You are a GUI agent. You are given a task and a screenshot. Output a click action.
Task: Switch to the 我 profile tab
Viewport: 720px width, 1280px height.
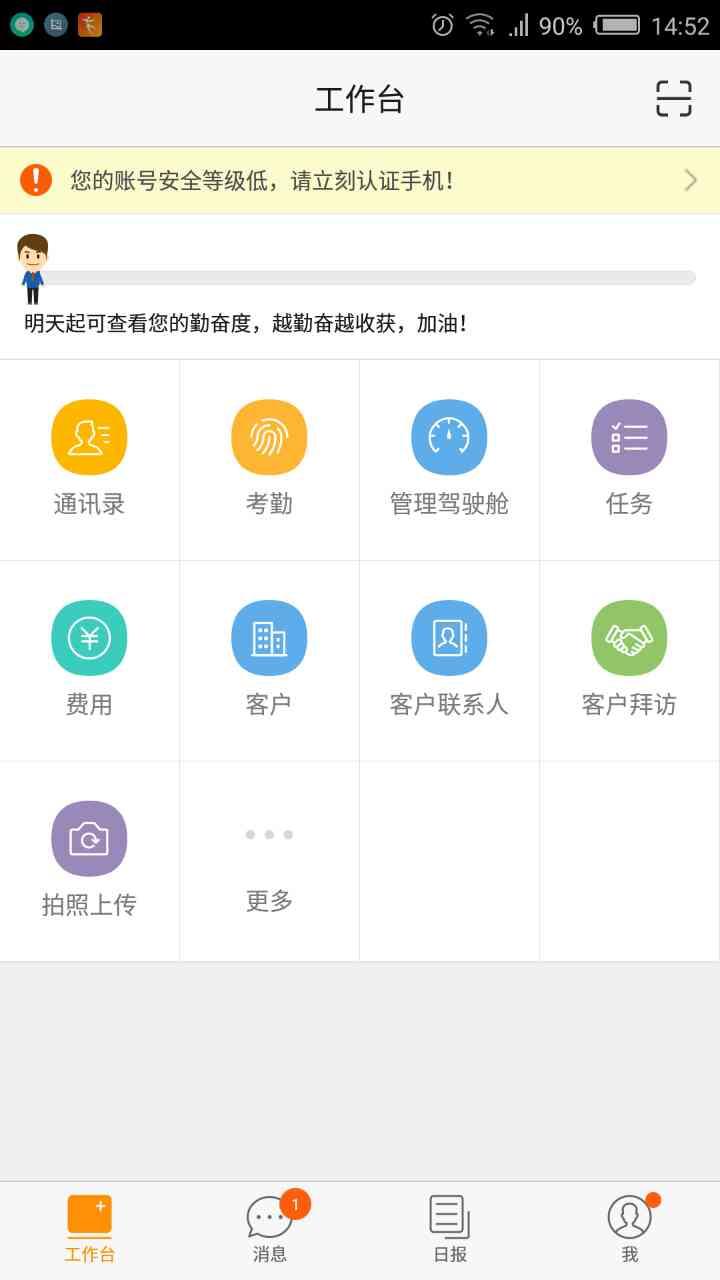click(x=630, y=1230)
